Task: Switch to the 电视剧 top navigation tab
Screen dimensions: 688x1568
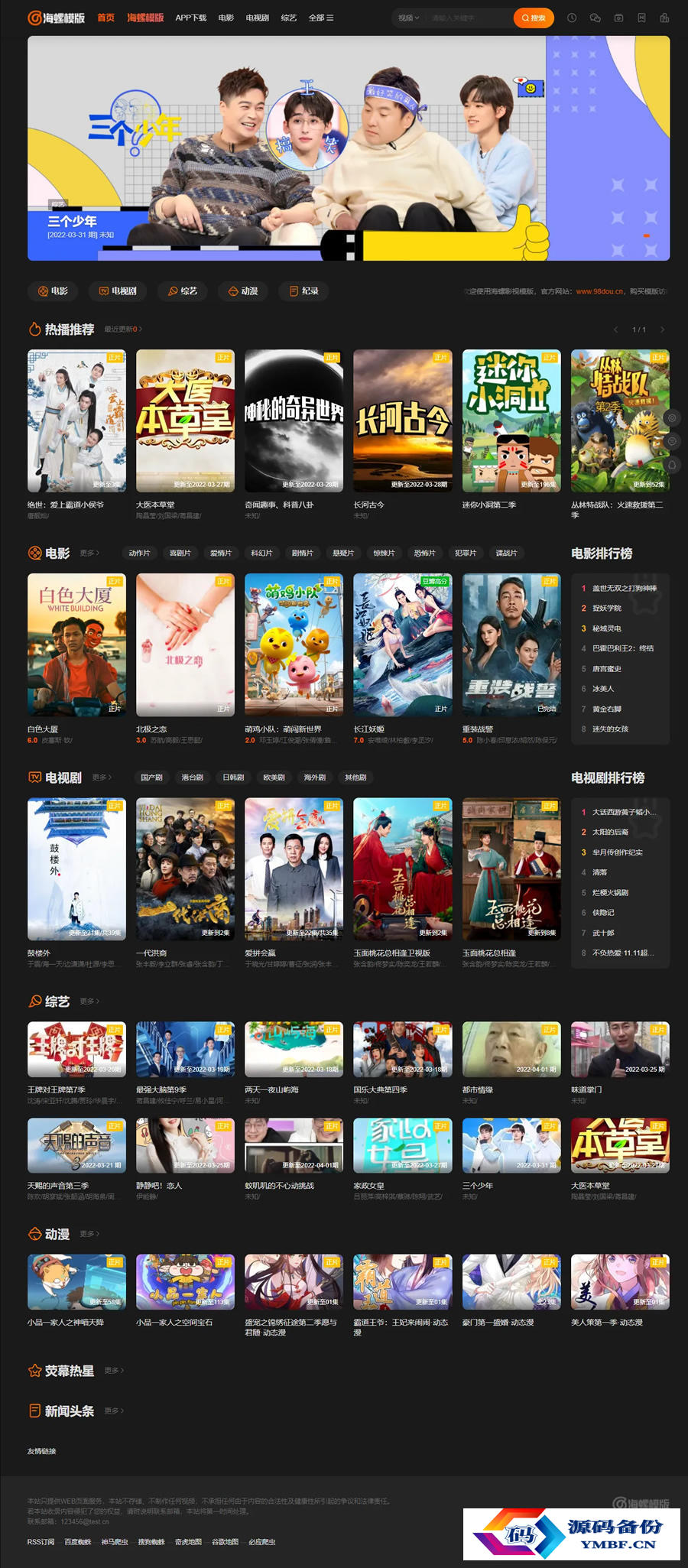Action: 257,18
